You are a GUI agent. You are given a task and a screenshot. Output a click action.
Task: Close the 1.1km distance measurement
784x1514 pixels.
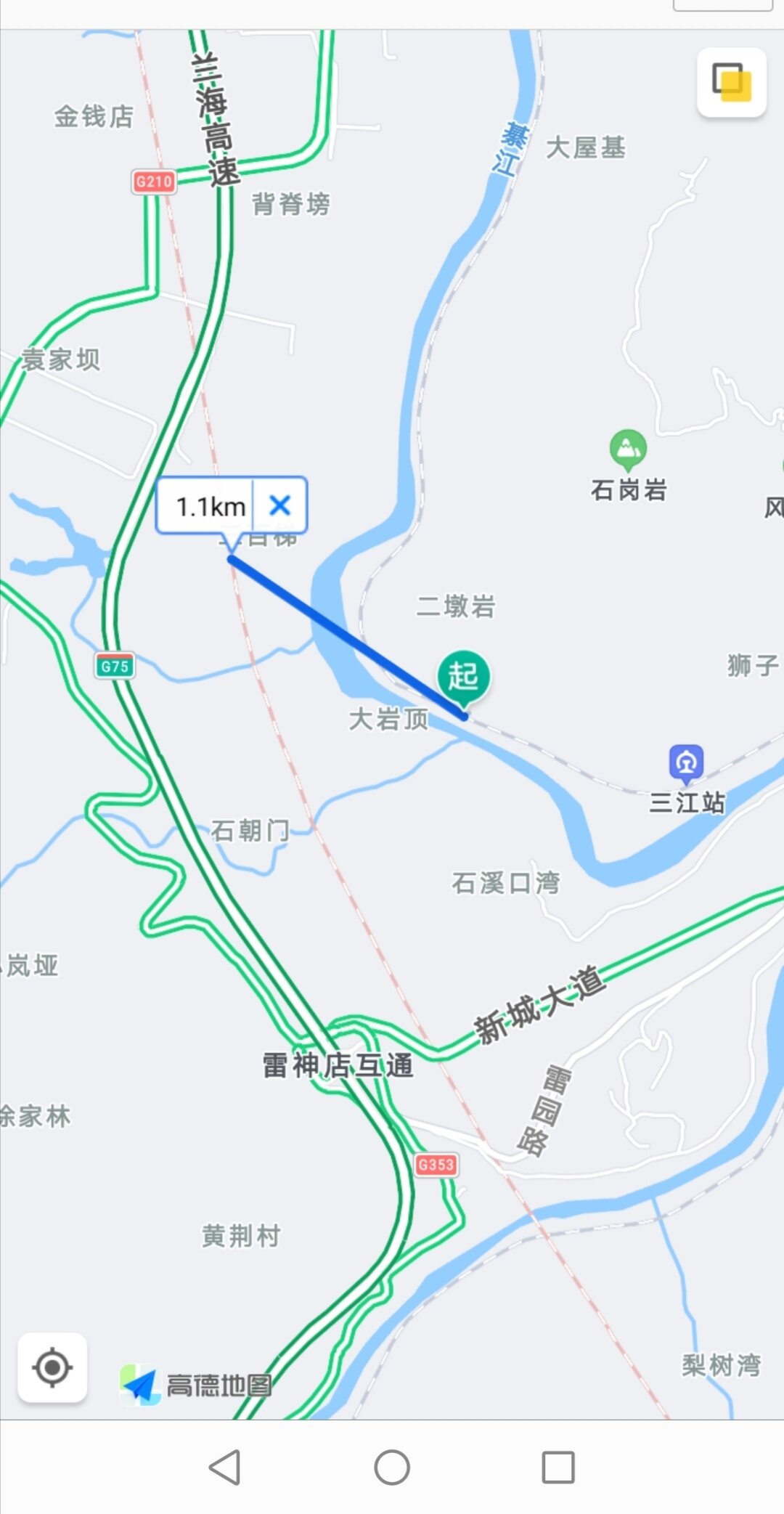coord(279,505)
